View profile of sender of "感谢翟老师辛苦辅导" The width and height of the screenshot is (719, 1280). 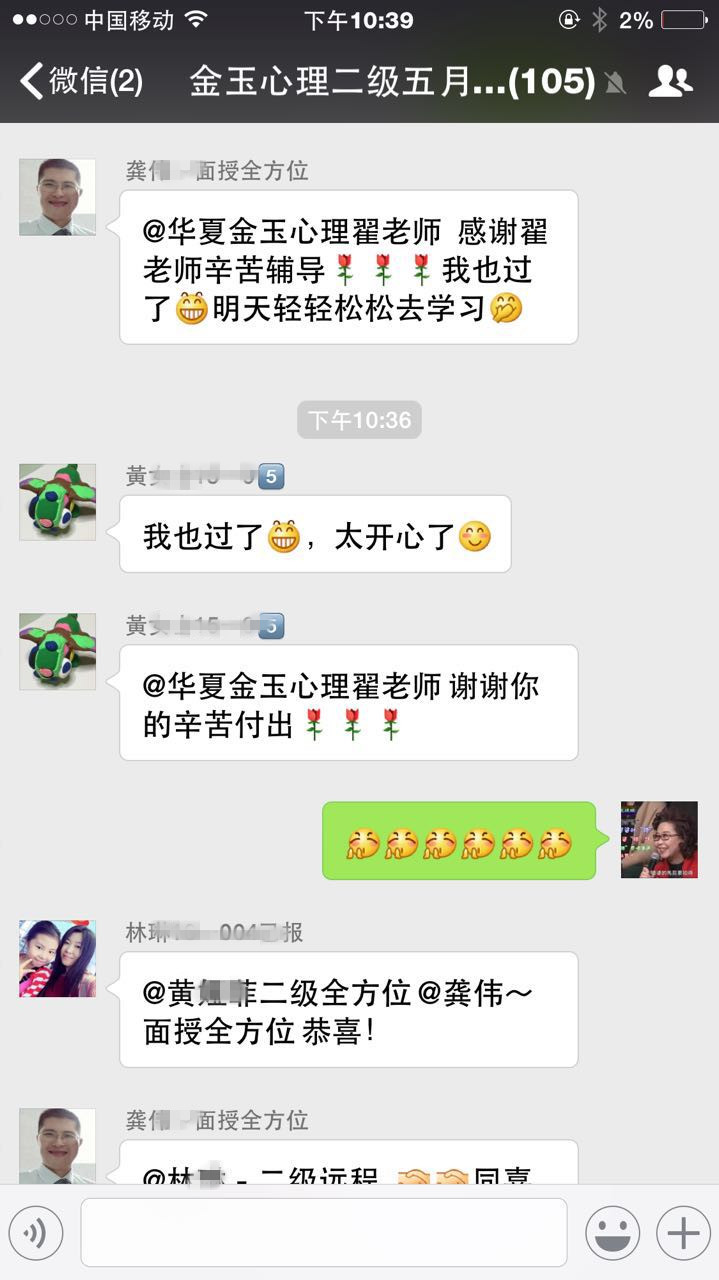(x=57, y=197)
